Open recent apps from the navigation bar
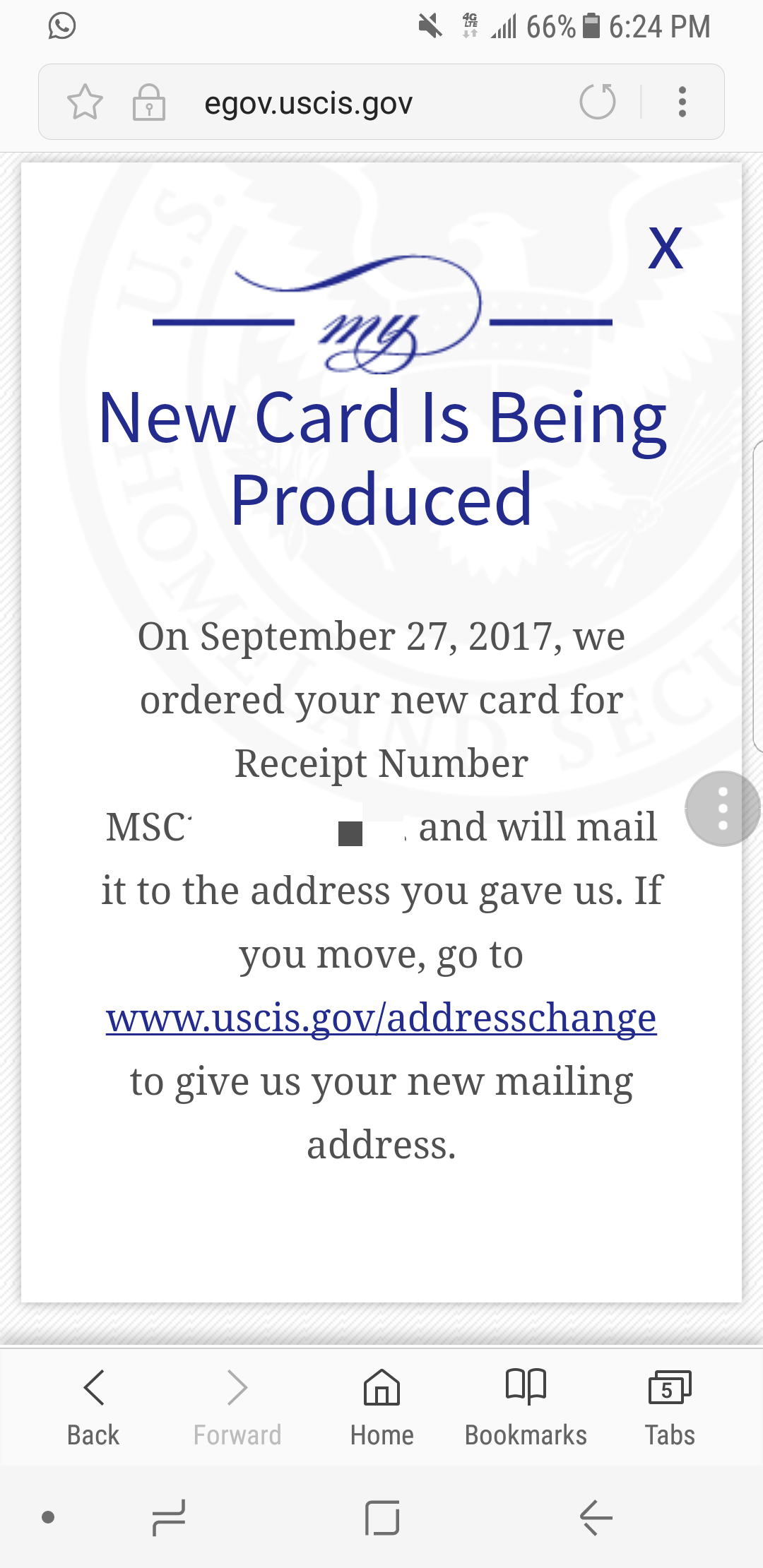 tap(168, 1517)
